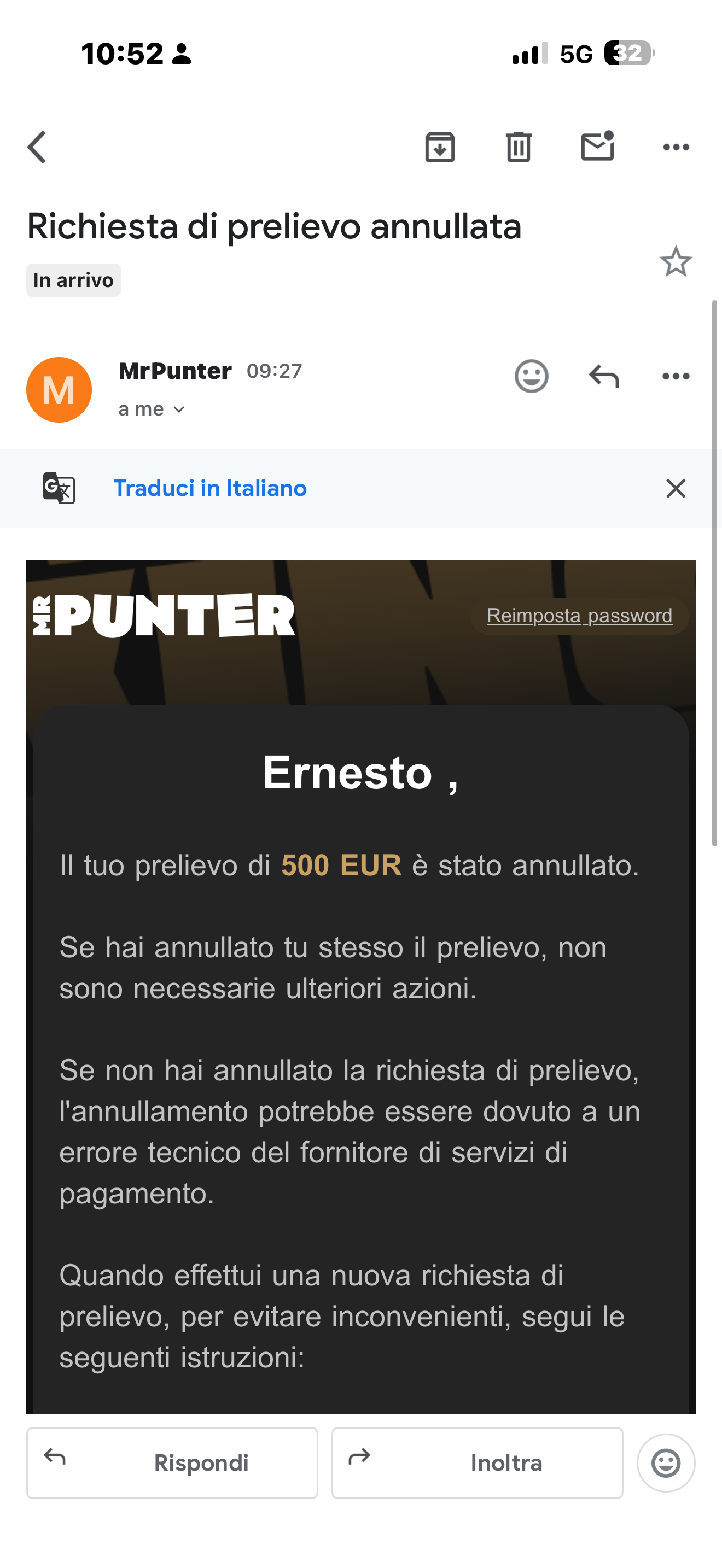Open emoji reactions at the bottom

(x=666, y=1462)
